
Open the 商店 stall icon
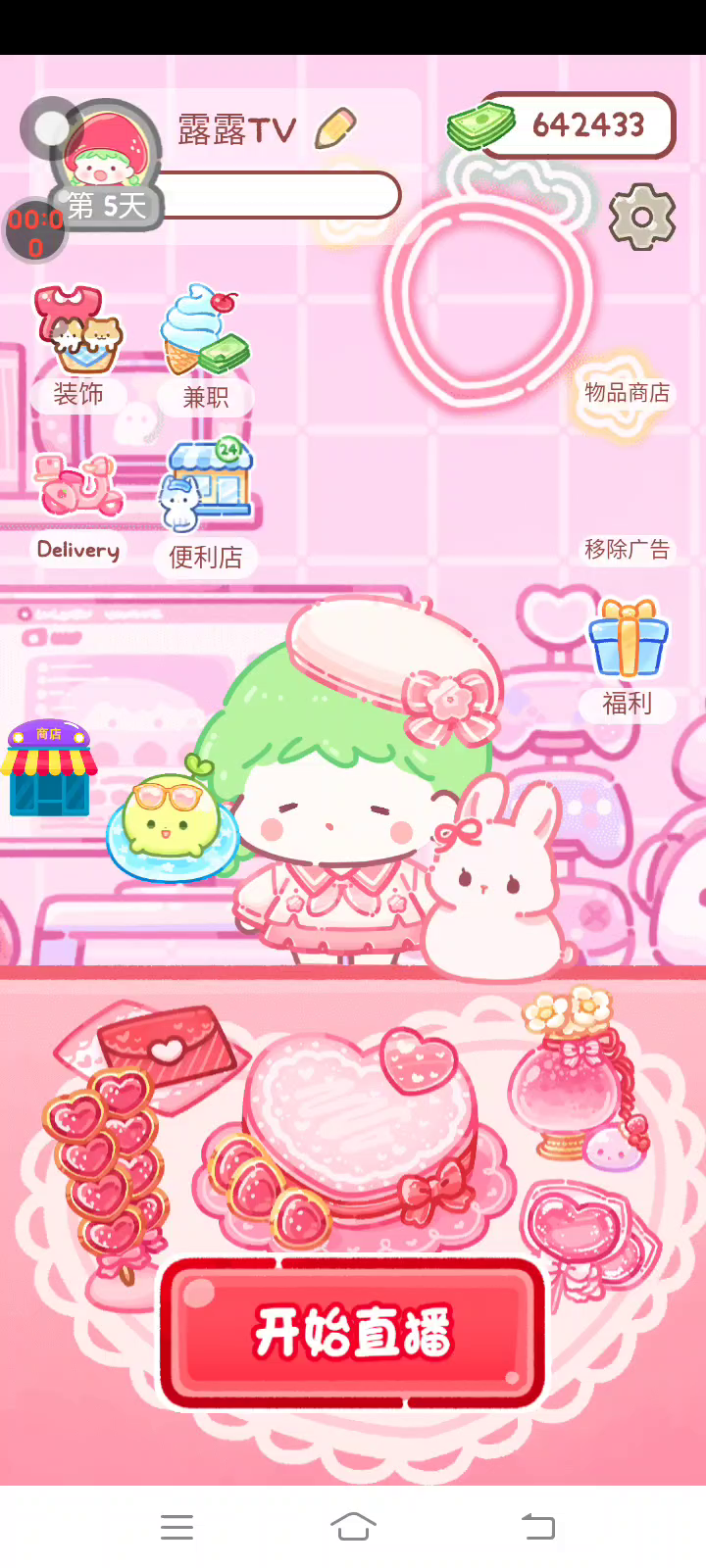[x=49, y=769]
